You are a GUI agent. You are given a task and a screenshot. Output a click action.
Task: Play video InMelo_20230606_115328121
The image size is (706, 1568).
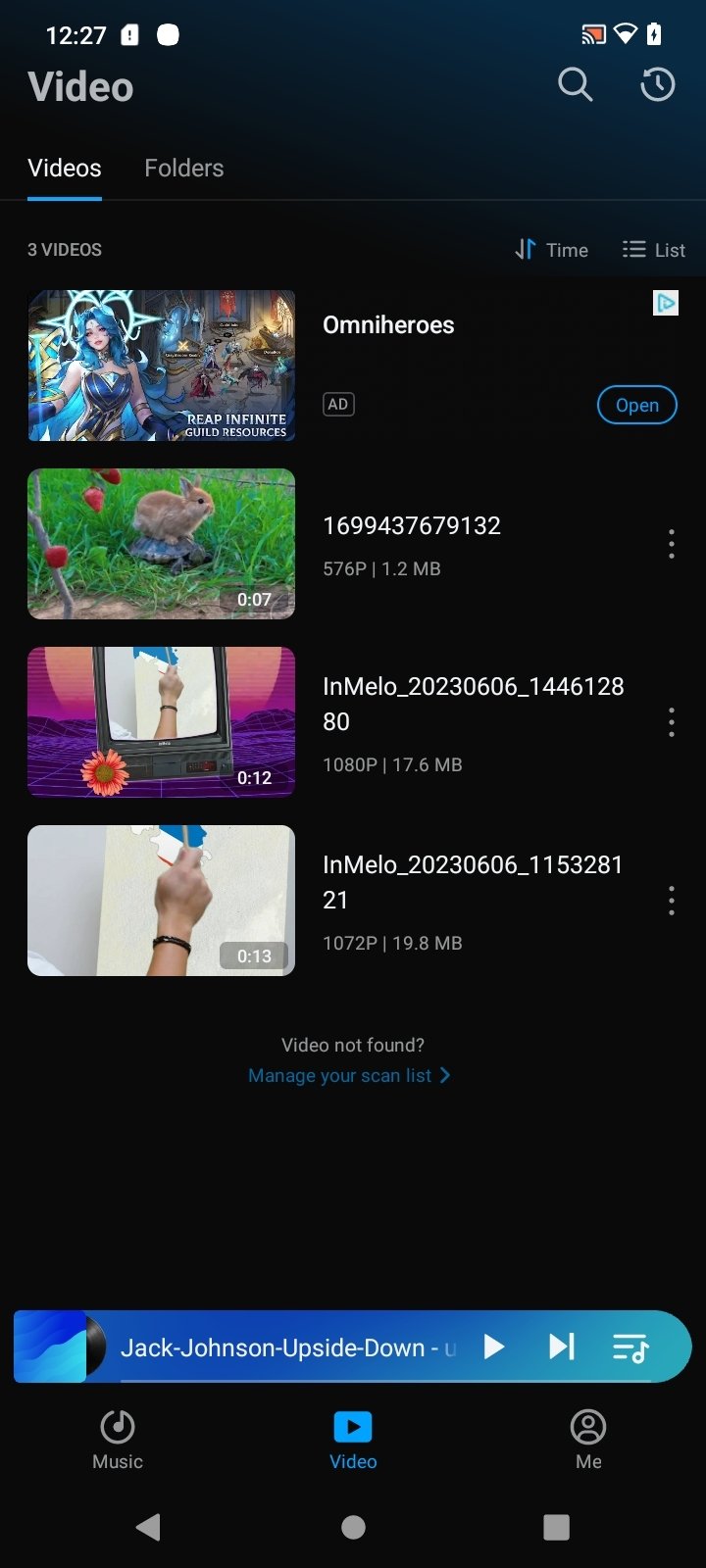161,901
